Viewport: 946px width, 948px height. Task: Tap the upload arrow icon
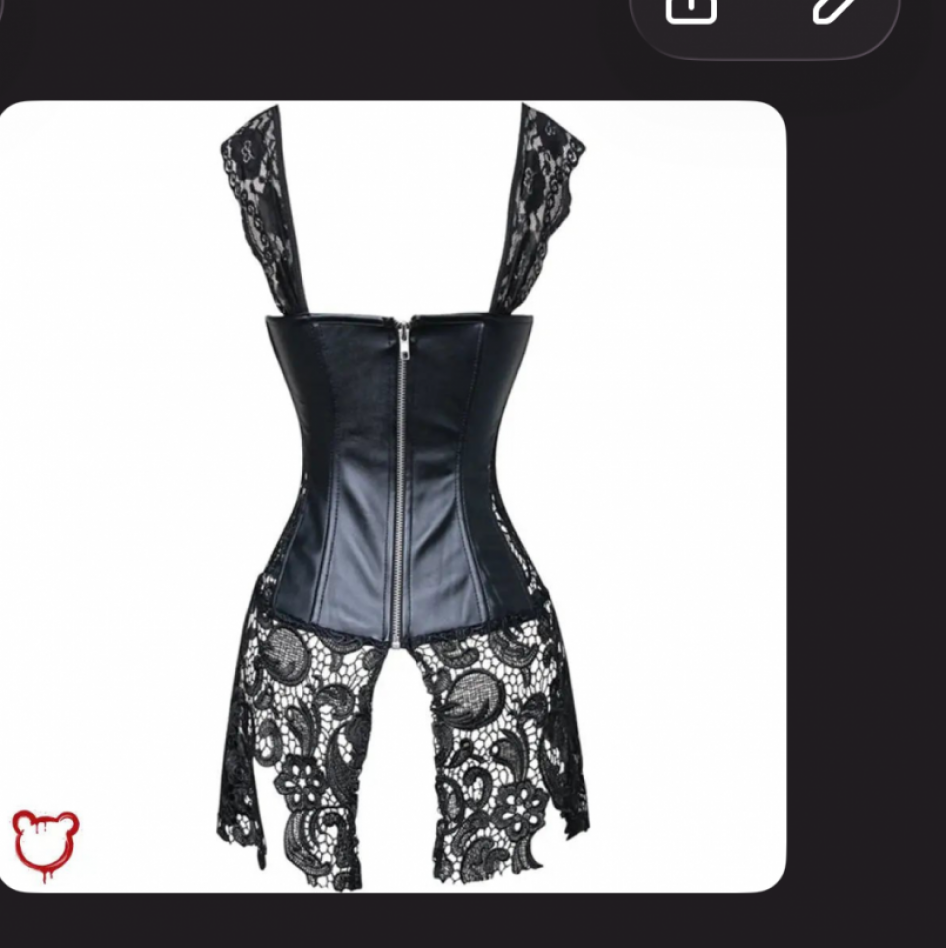click(691, 12)
